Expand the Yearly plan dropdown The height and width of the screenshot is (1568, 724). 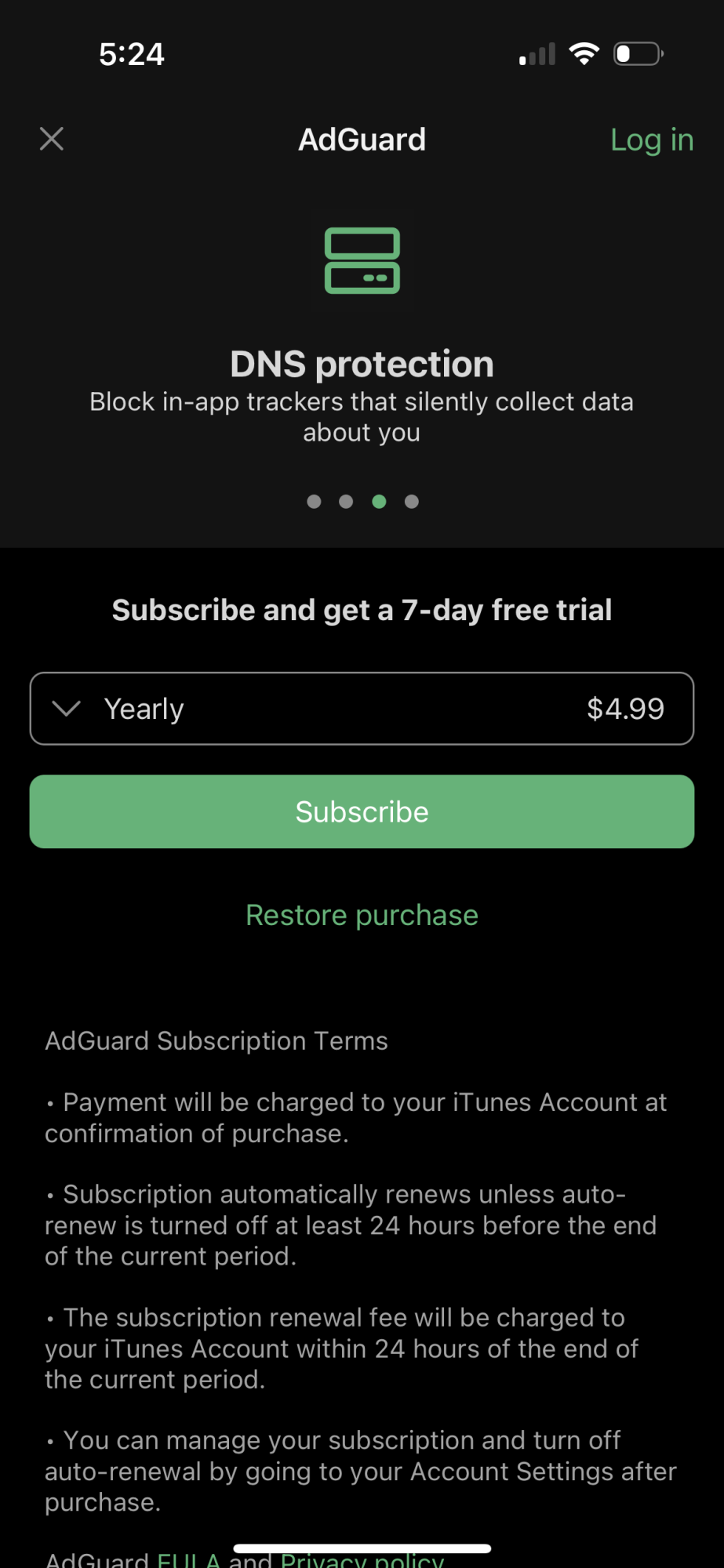pos(362,709)
